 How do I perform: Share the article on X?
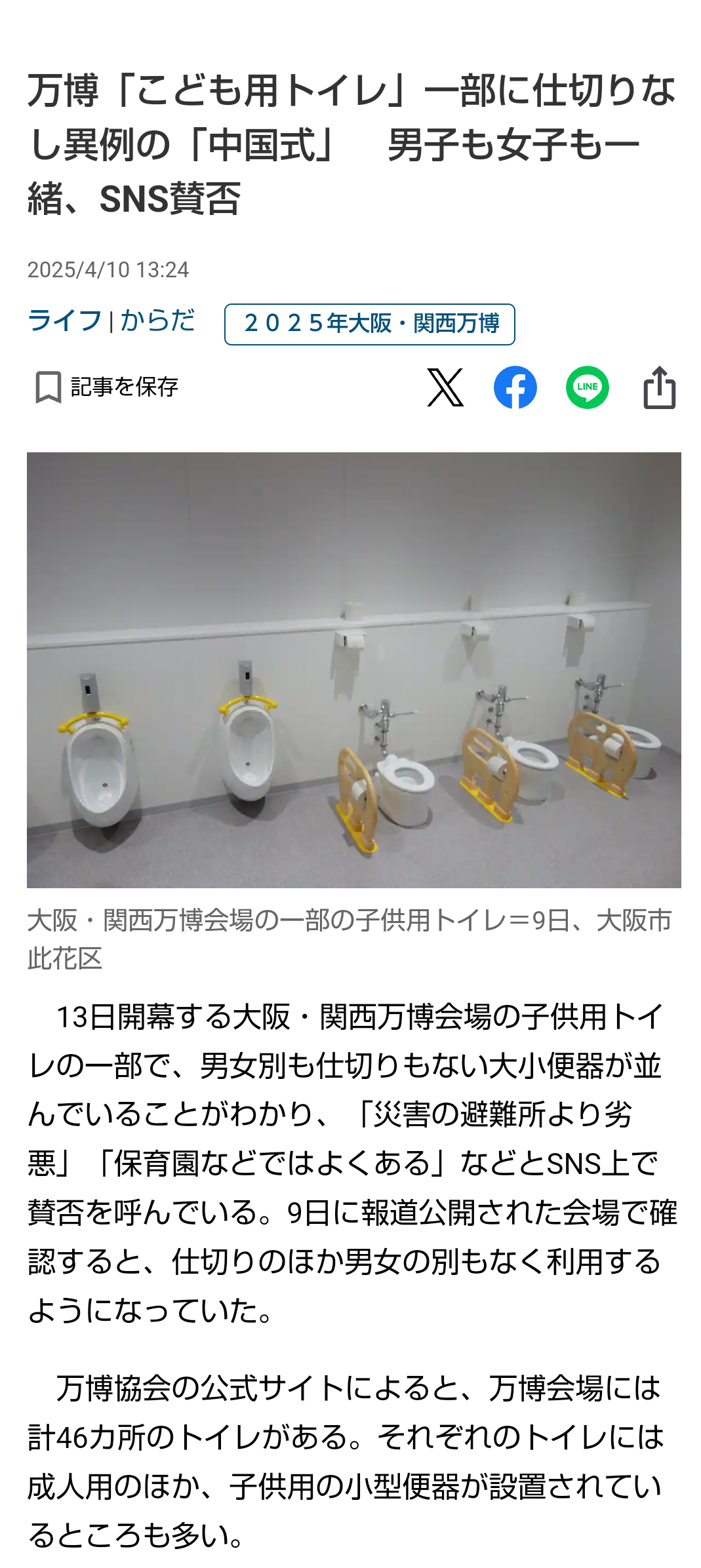point(445,387)
